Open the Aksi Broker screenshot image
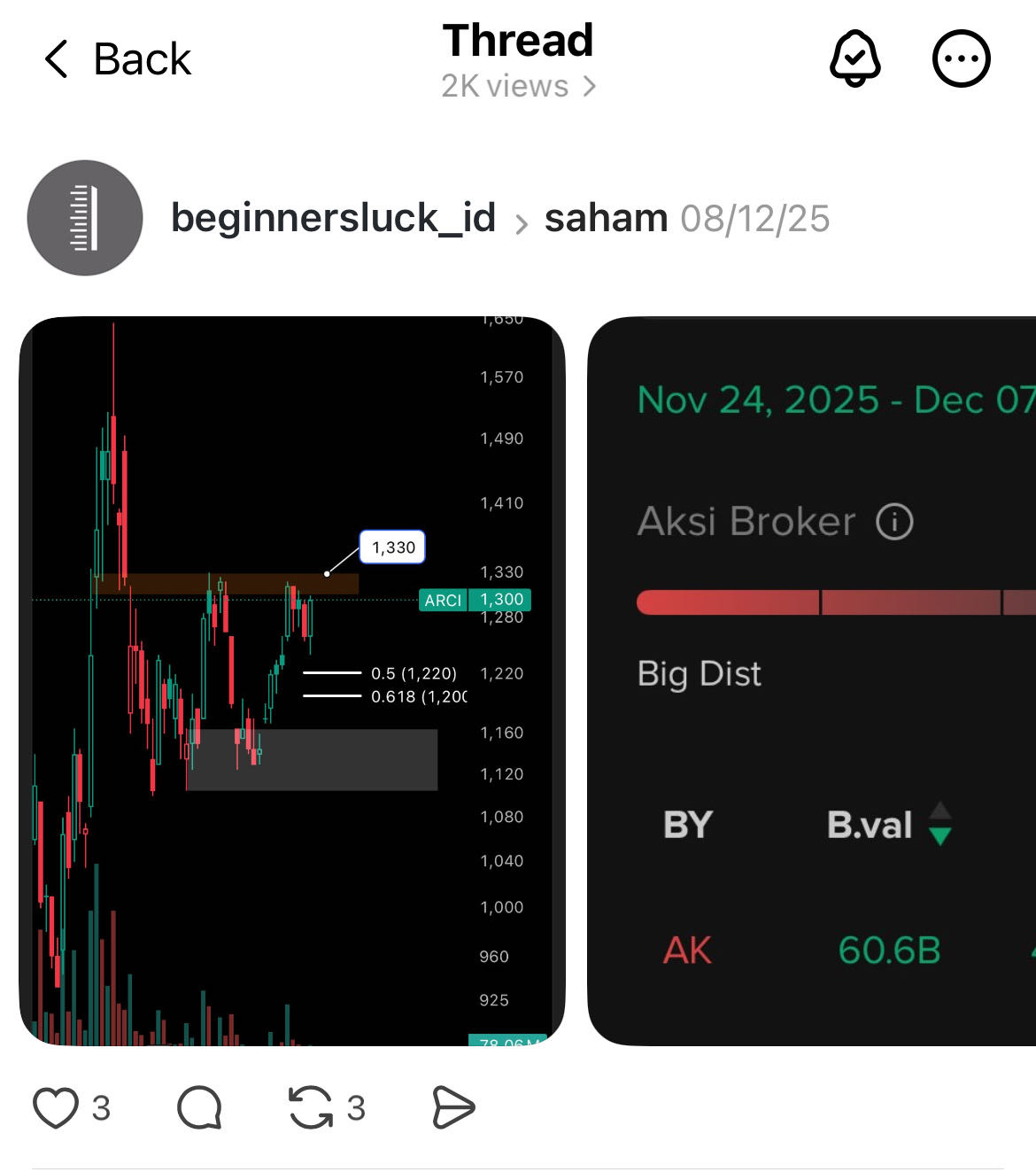 tap(811, 680)
